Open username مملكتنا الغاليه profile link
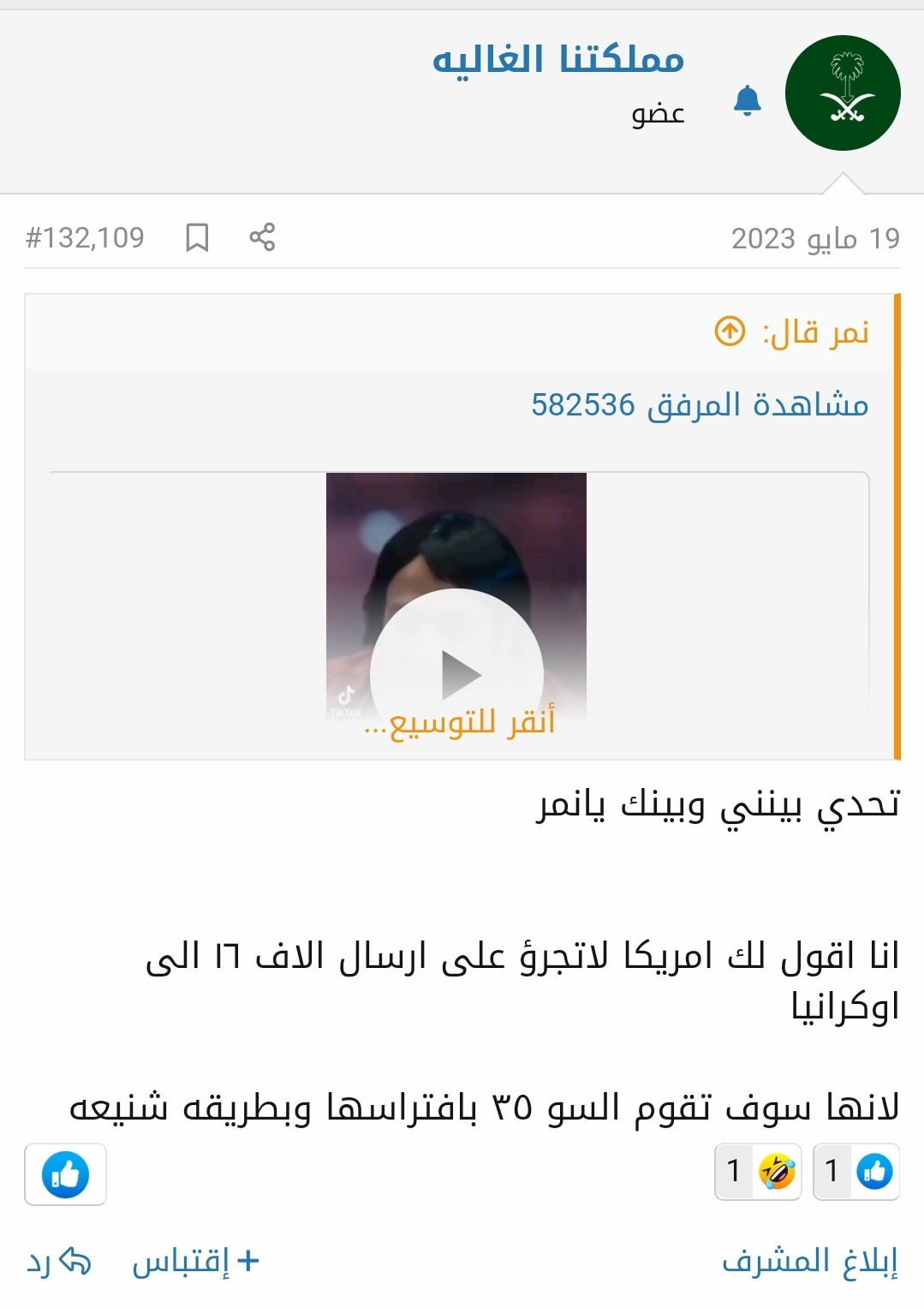This screenshot has height=1308, width=924. (558, 60)
